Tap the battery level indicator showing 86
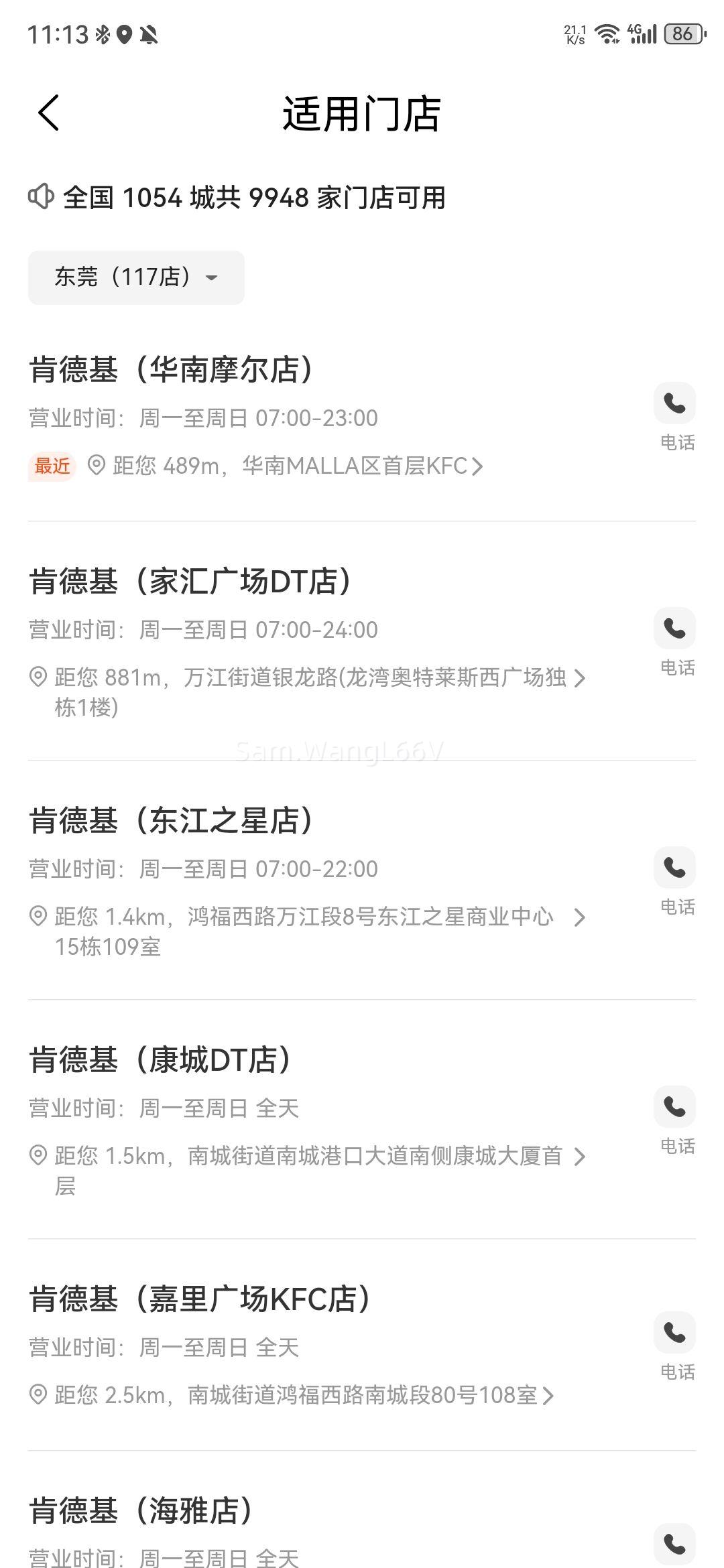 point(684,34)
